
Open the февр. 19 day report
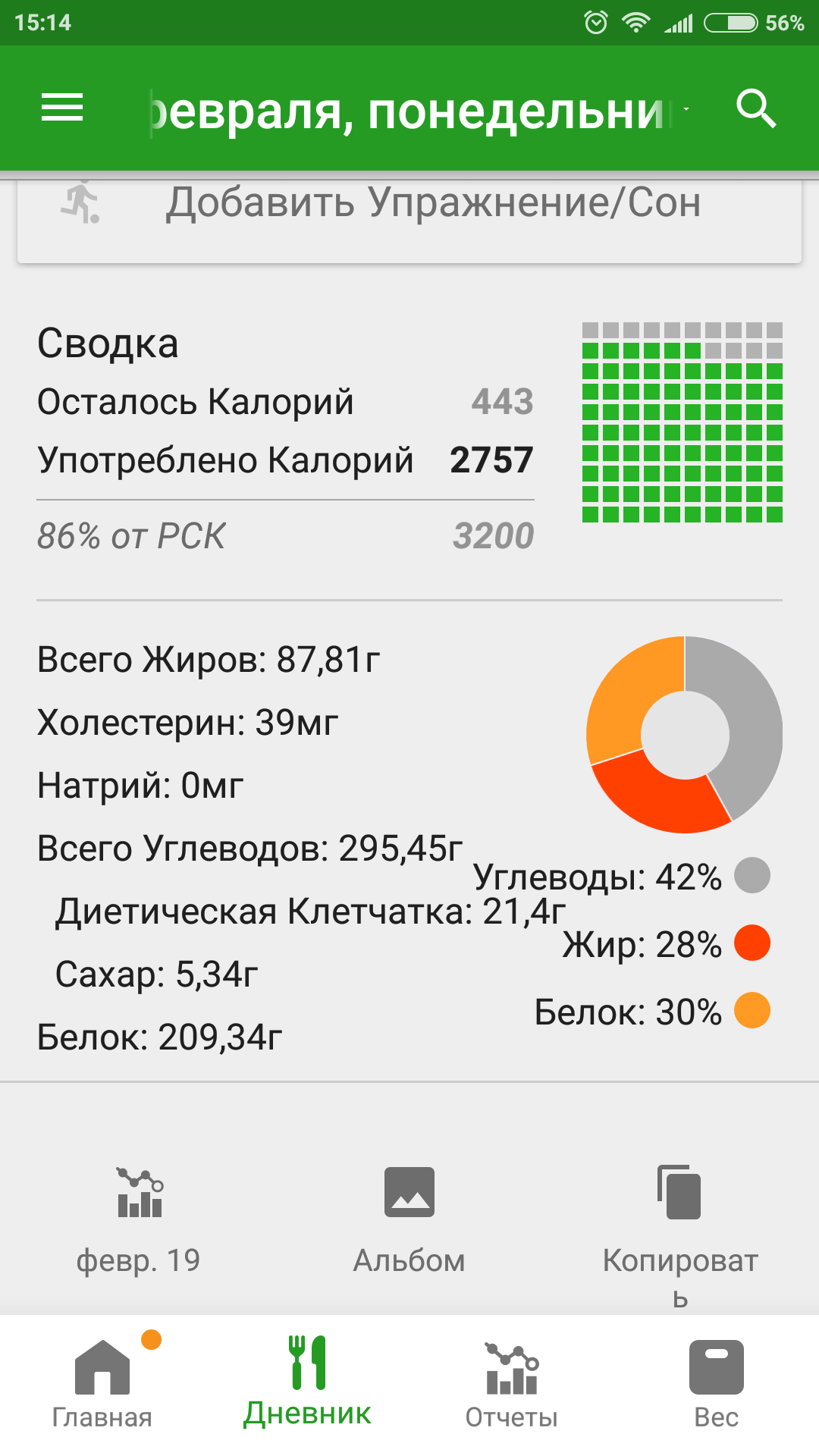coord(139,1218)
